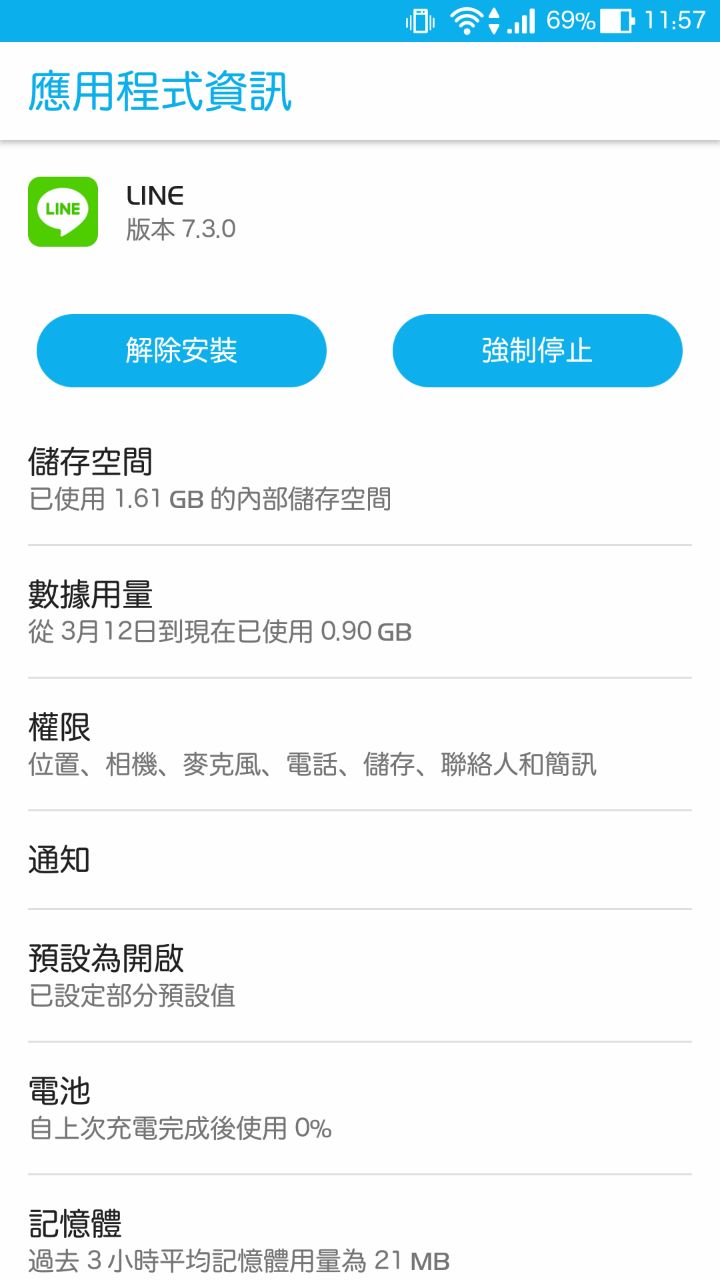Select the 預設為開啟 open-by-default row
The width and height of the screenshot is (720, 1280).
pyautogui.click(x=360, y=976)
